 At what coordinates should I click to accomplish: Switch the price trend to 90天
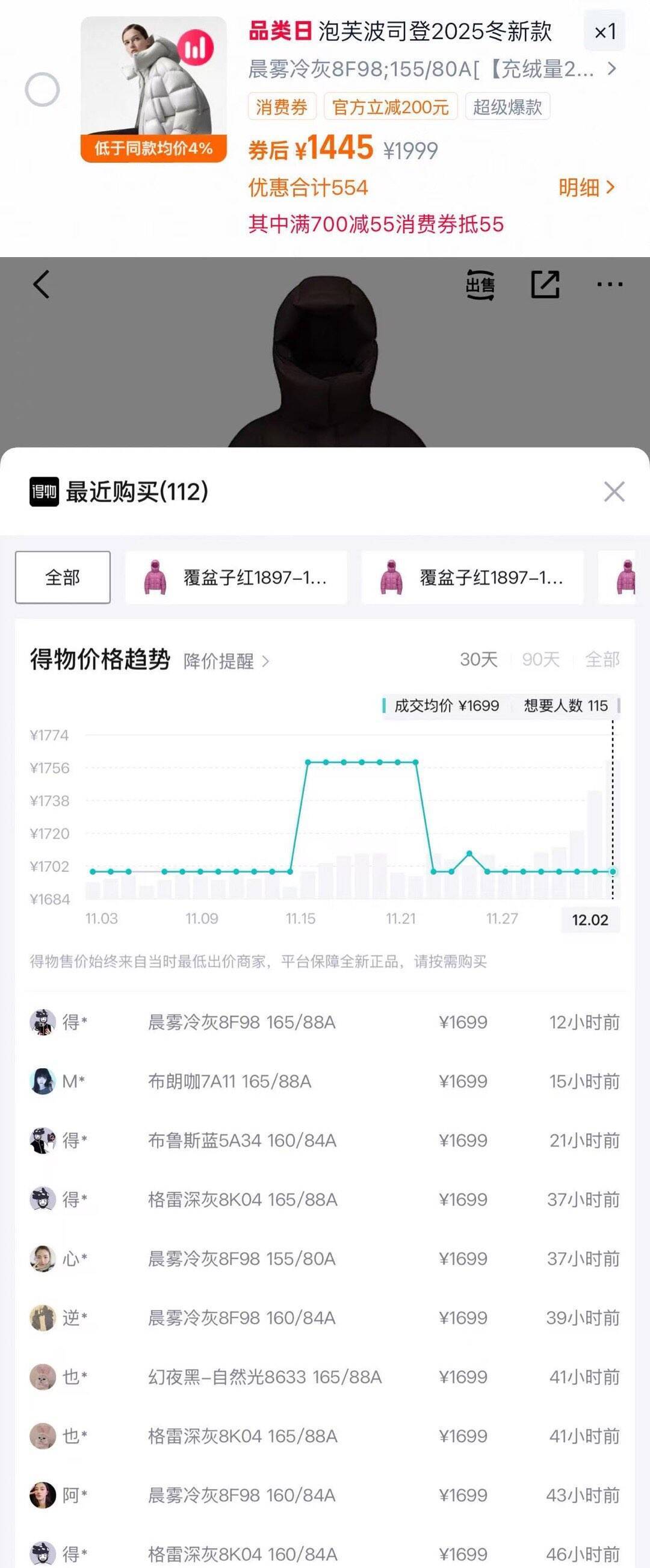[x=540, y=659]
